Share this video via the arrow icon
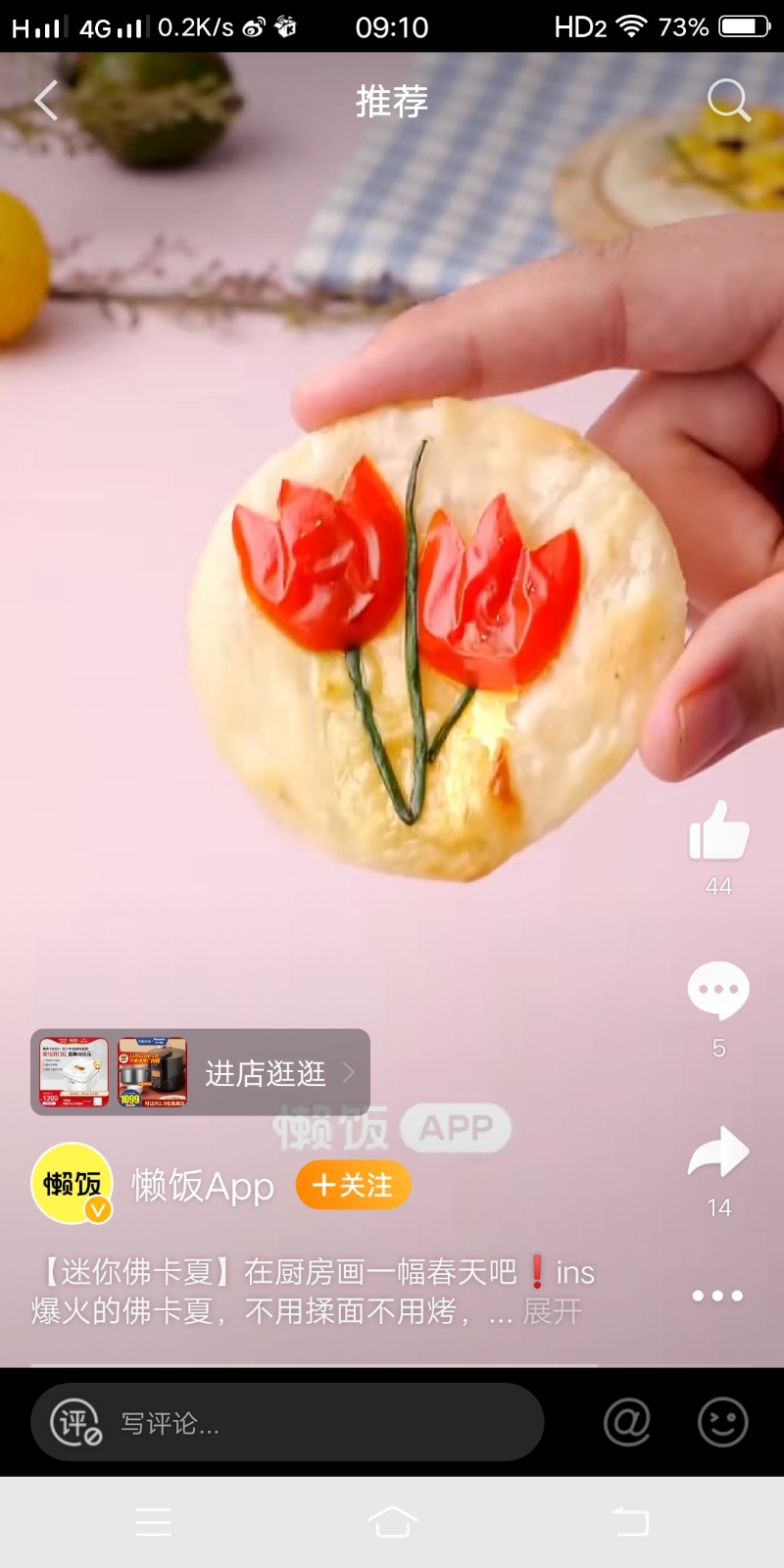Viewport: 784px width, 1568px height. click(x=718, y=1151)
